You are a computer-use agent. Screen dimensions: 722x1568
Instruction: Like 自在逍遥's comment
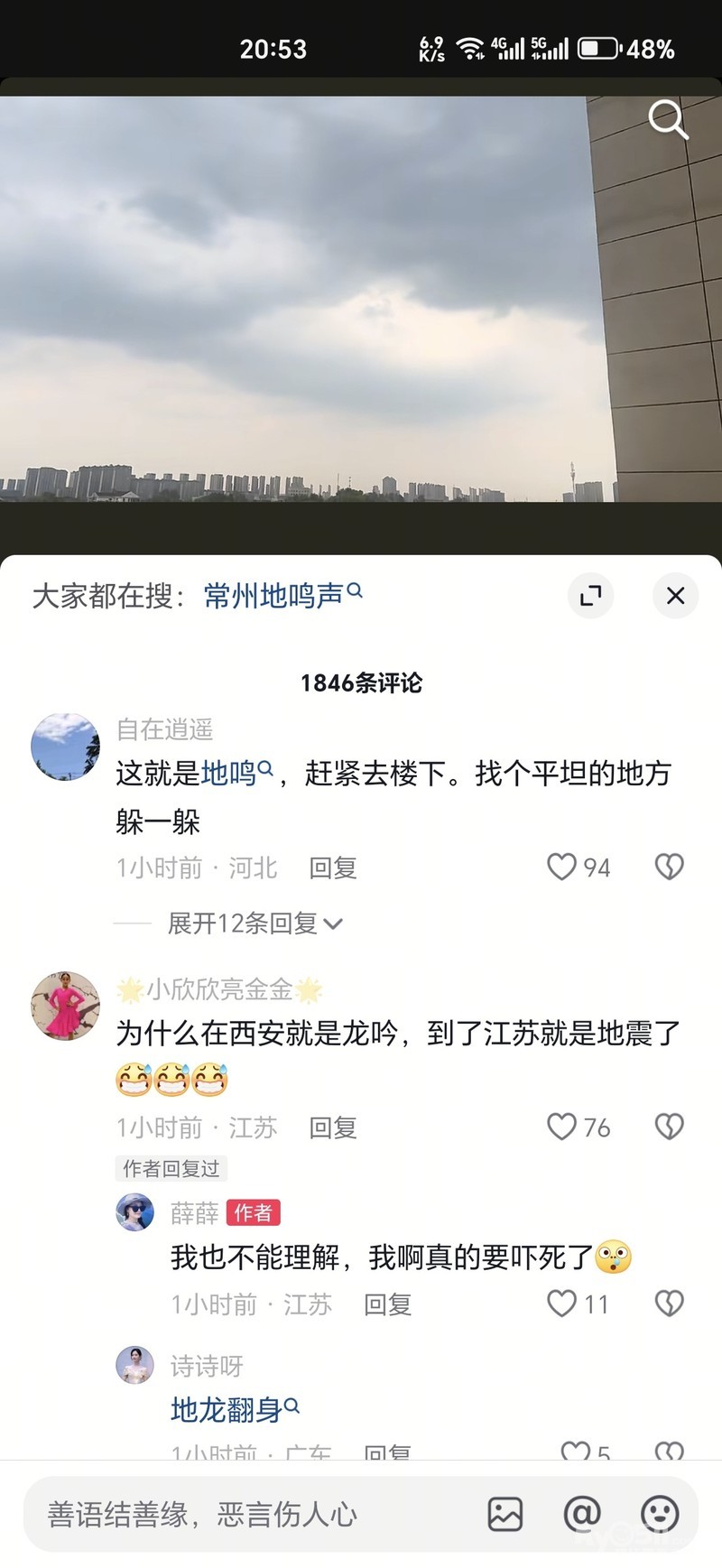tap(561, 868)
